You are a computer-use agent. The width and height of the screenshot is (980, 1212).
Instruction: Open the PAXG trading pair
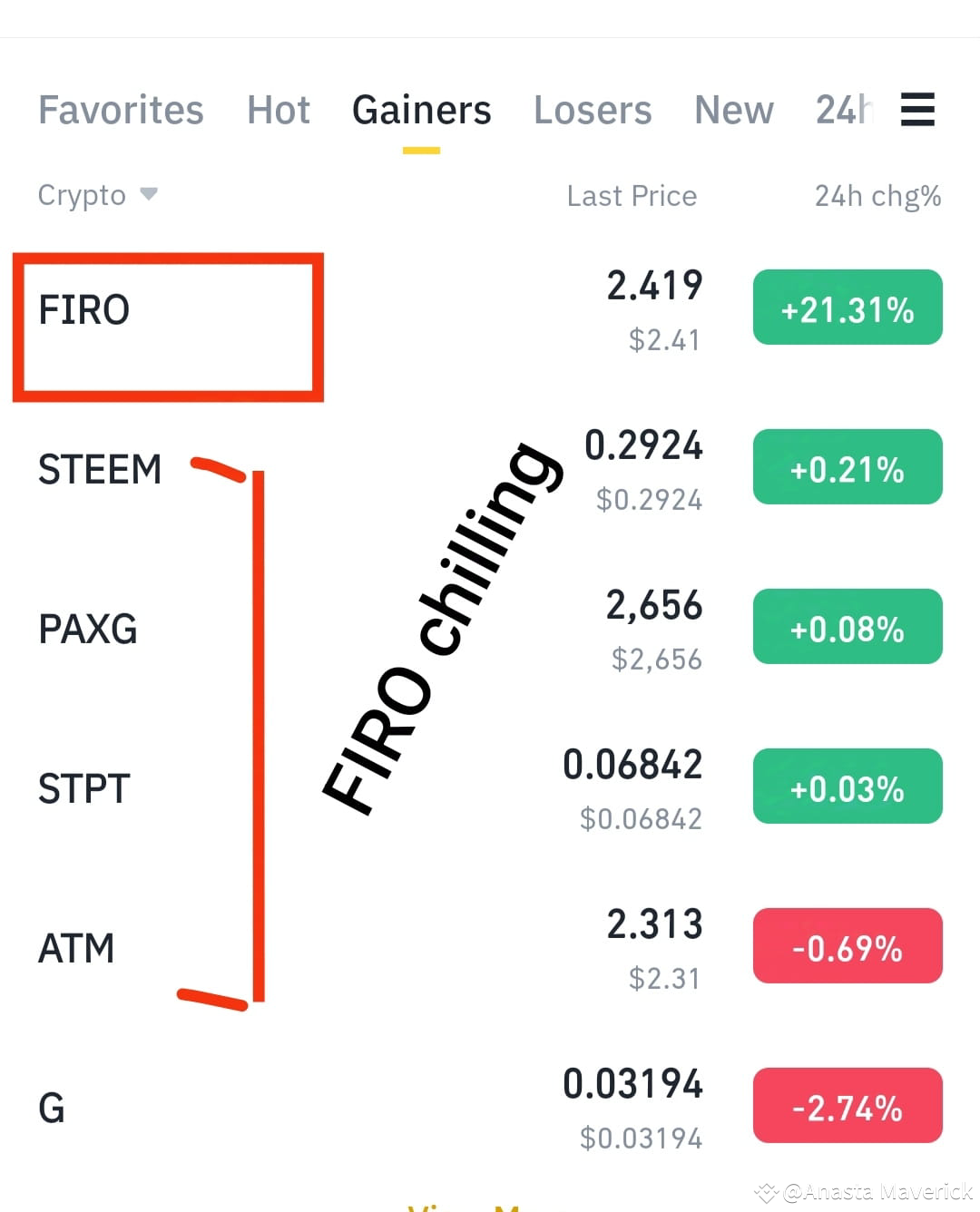coord(88,627)
